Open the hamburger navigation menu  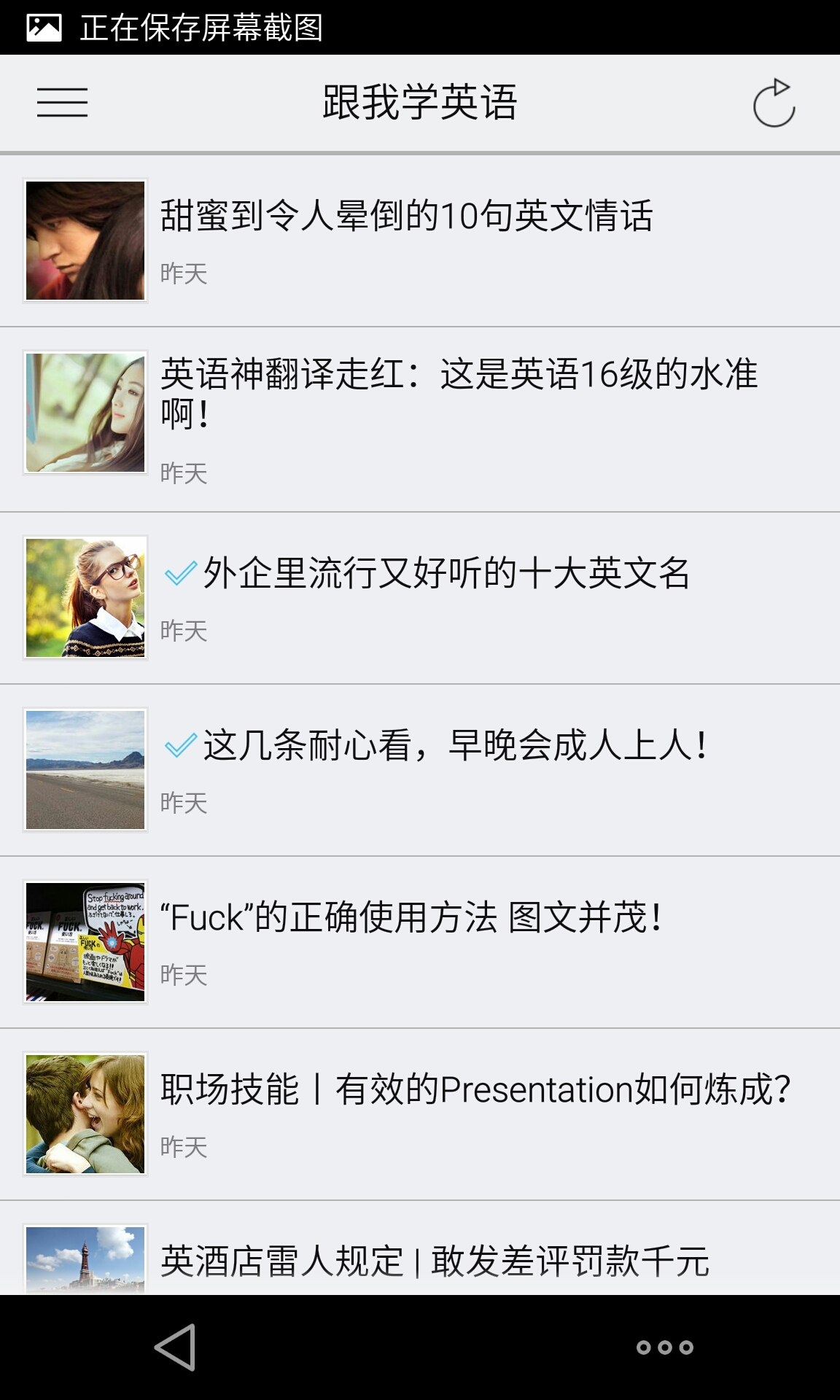pos(62,103)
